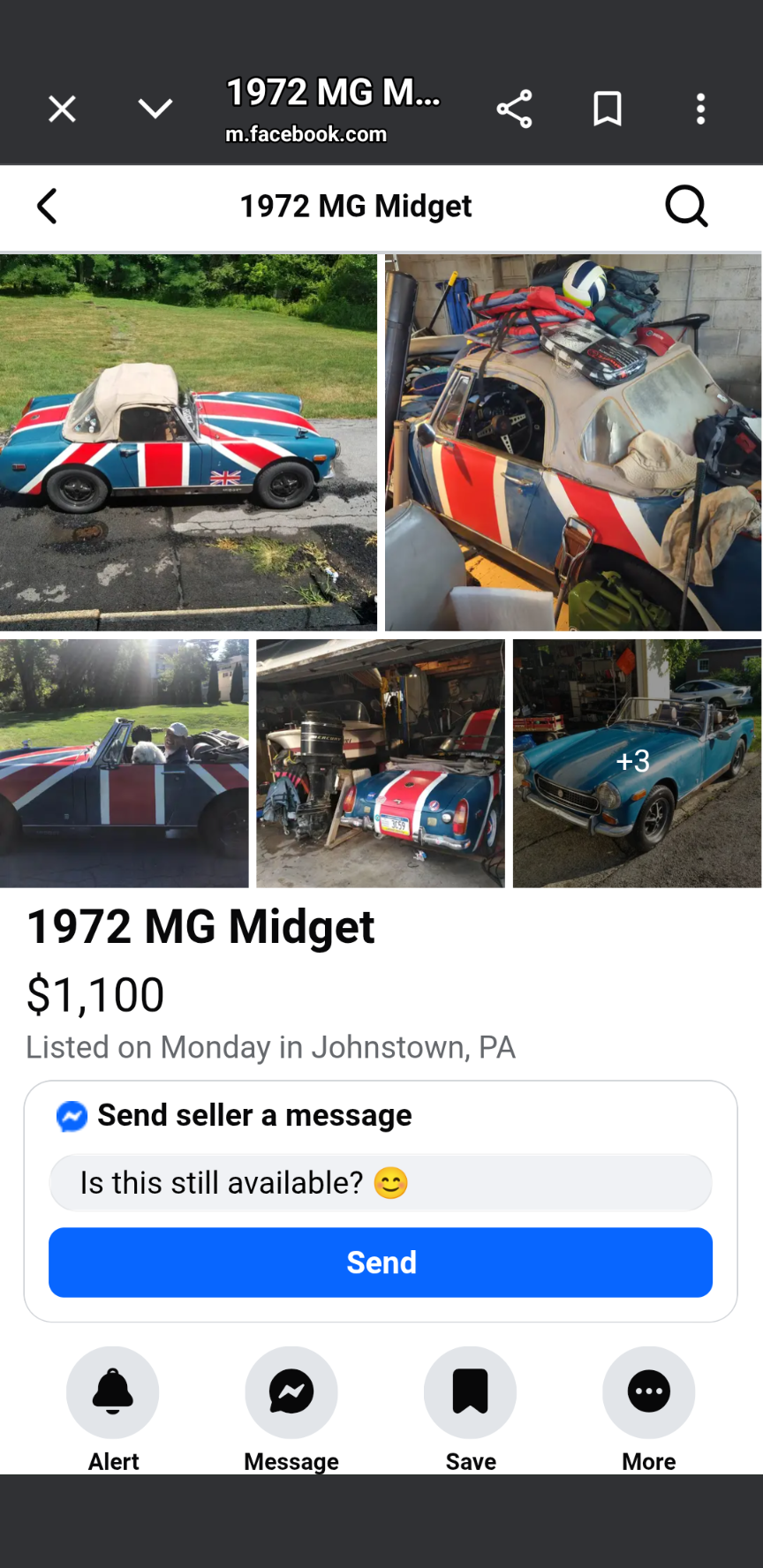Set an Alert for this listing

(x=113, y=1393)
